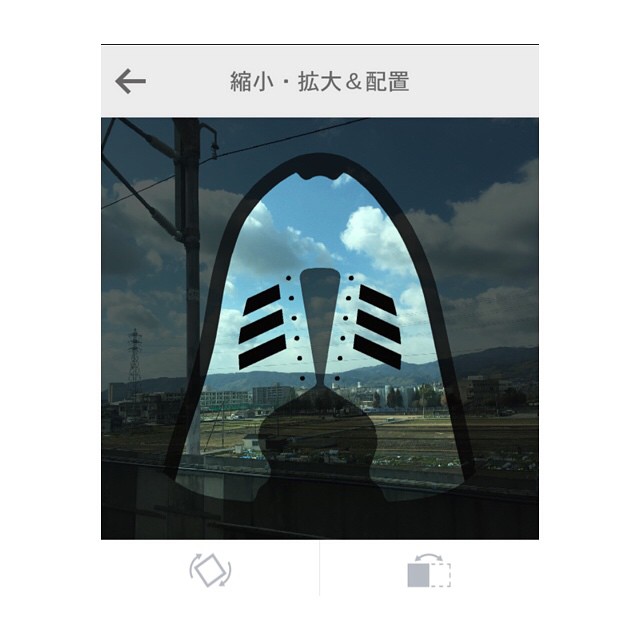Image resolution: width=640 pixels, height=640 pixels.
Task: Rotate the image with the rotate icon
Action: 210,570
